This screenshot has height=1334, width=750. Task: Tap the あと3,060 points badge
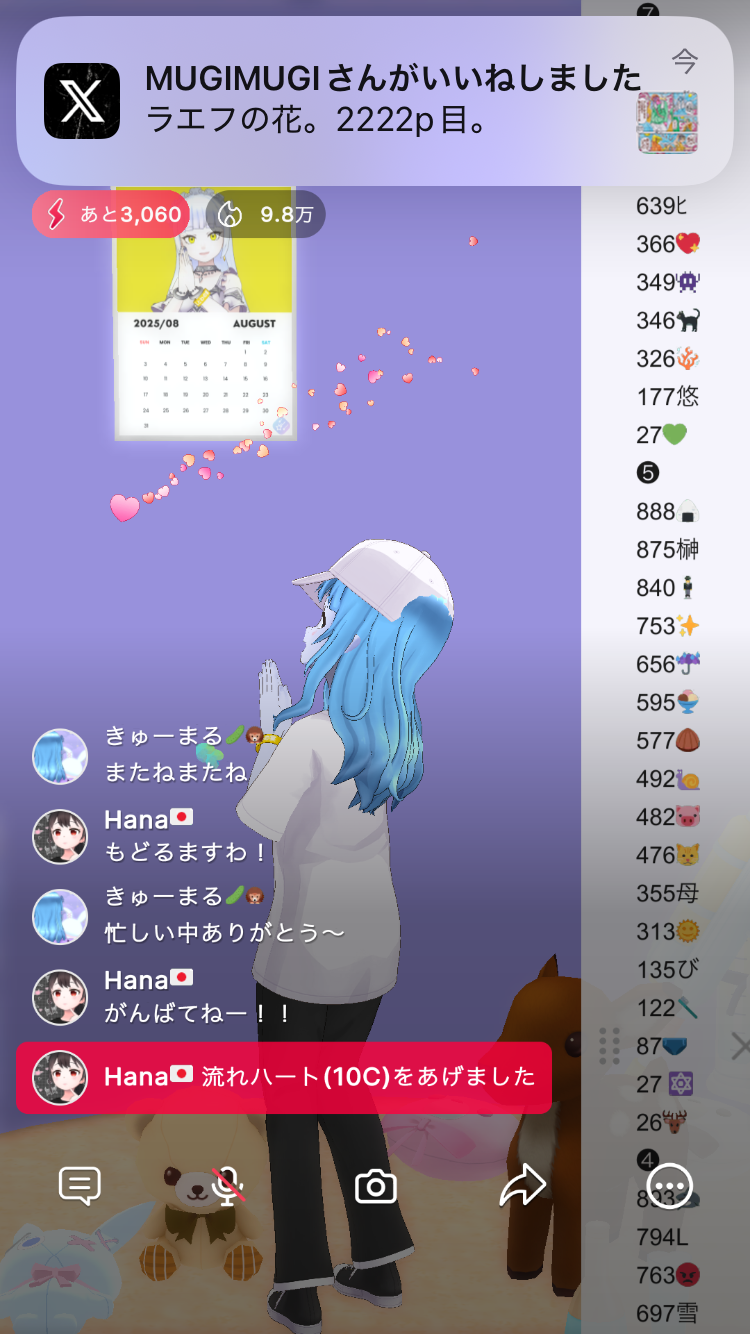(110, 214)
